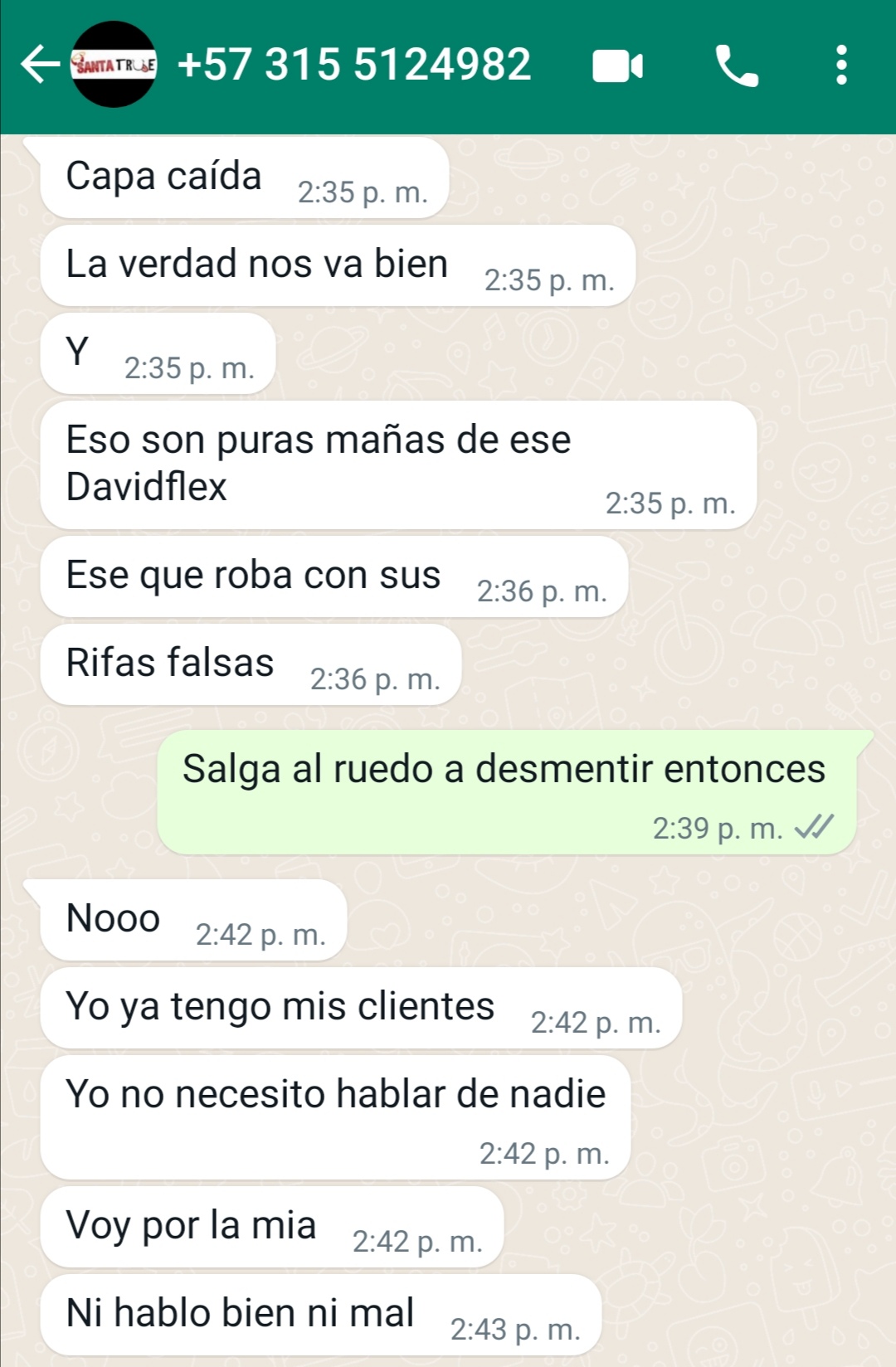Start a voice call
Viewport: 896px width, 1367px height.
tap(736, 66)
